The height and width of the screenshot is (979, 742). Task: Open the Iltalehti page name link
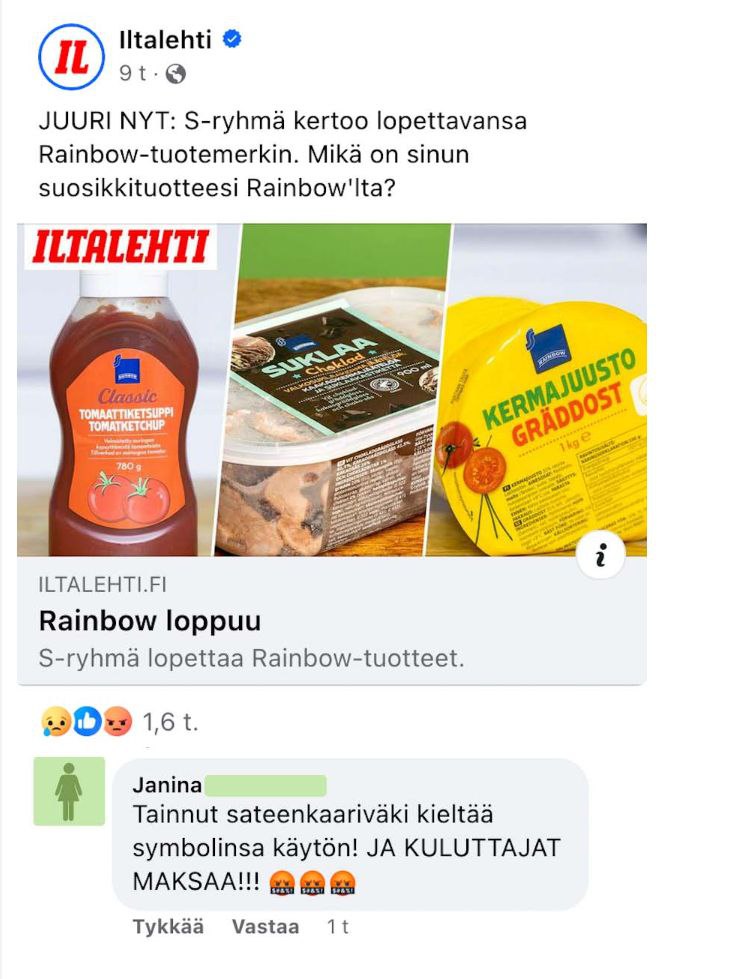tap(166, 41)
